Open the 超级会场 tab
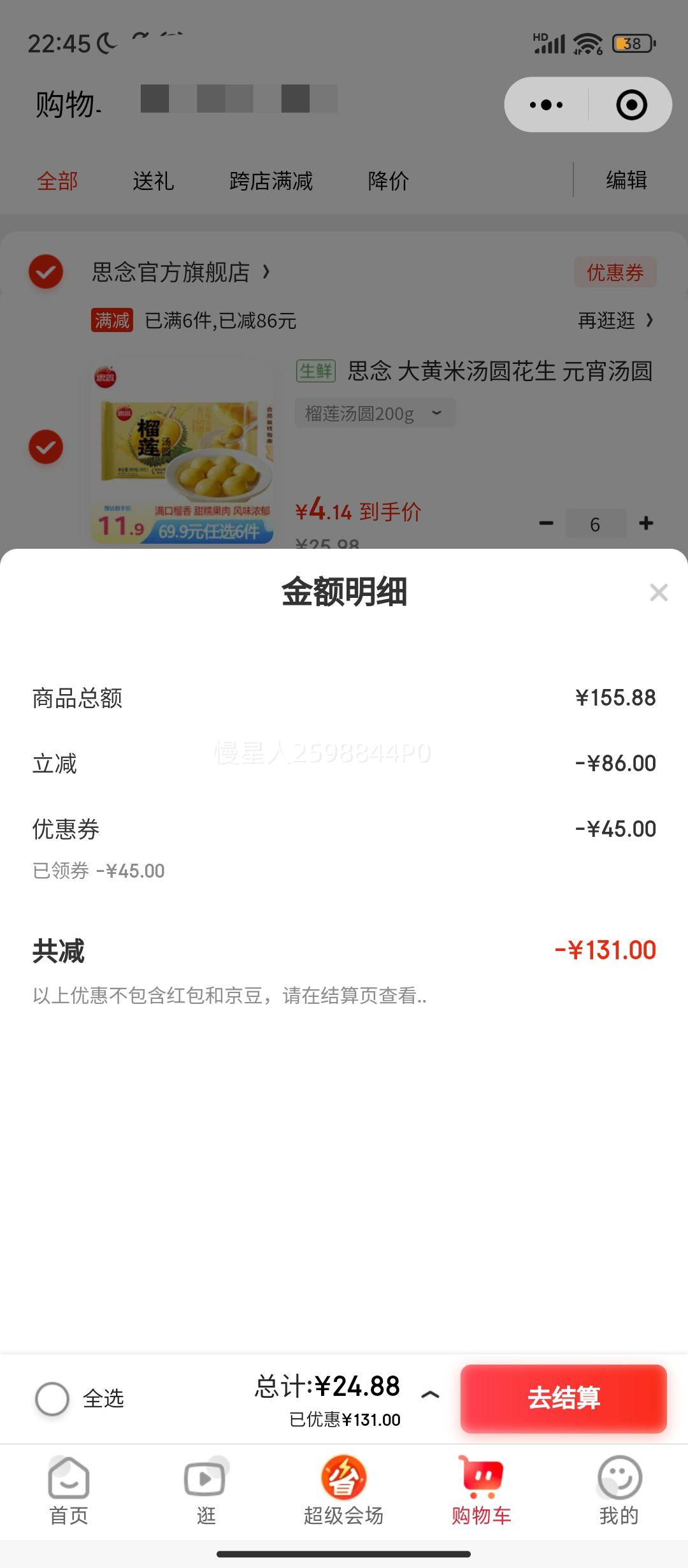Screen dimensions: 688x1568 pos(343,1492)
